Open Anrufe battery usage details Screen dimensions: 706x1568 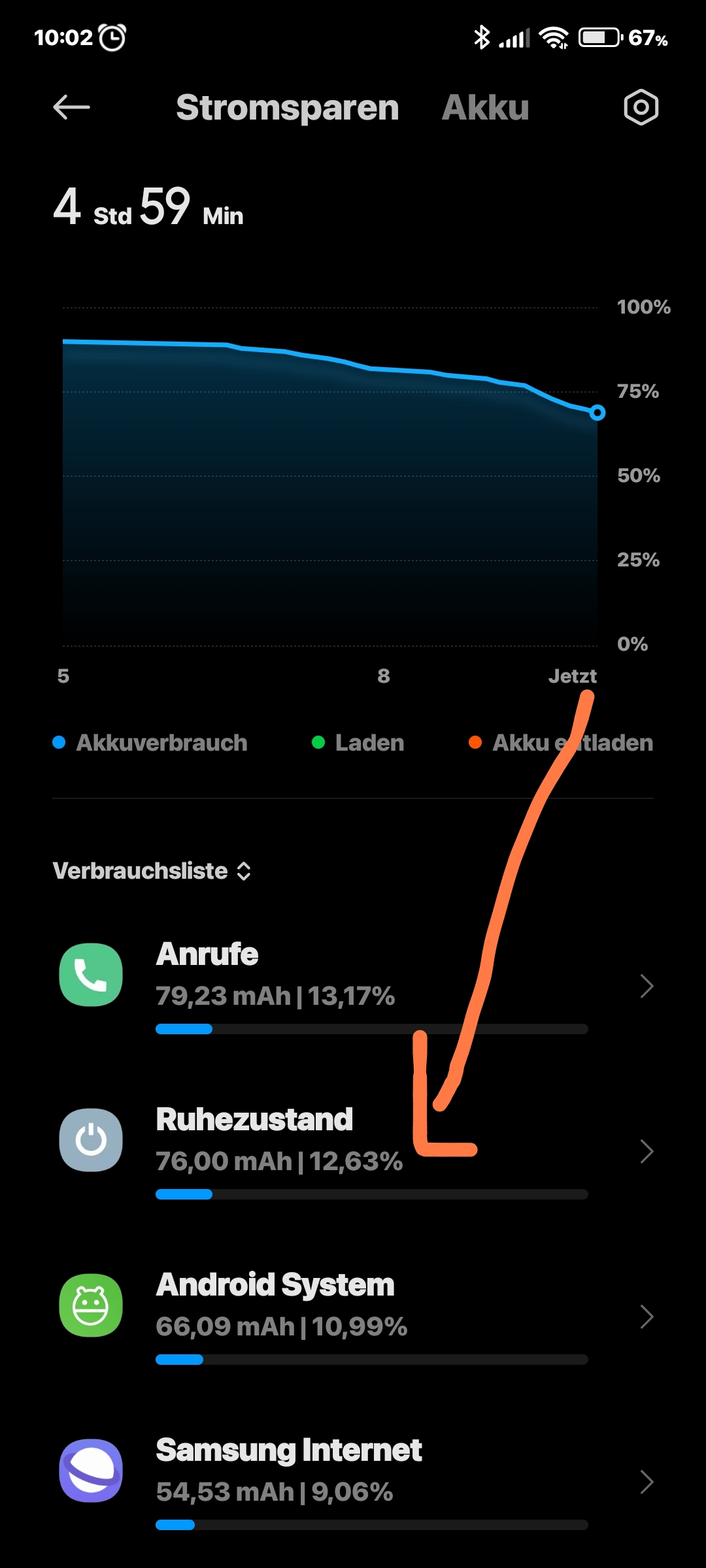353,987
